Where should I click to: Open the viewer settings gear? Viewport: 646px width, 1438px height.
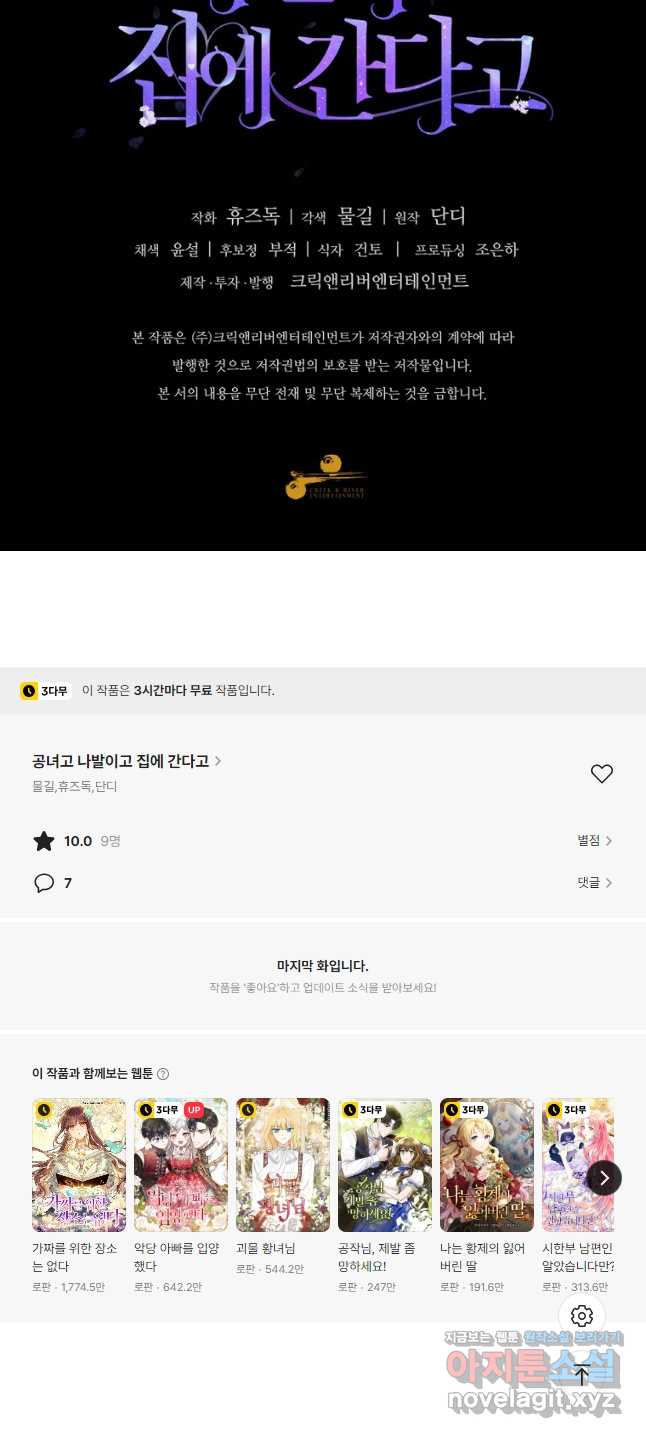(x=582, y=1316)
